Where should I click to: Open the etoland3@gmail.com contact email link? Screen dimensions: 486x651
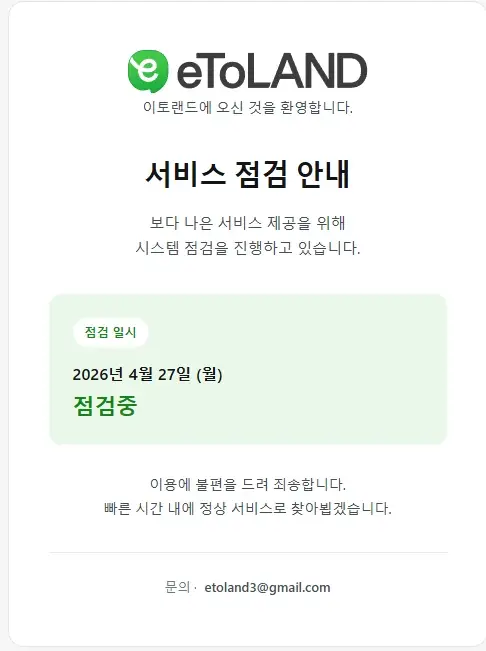tap(267, 588)
